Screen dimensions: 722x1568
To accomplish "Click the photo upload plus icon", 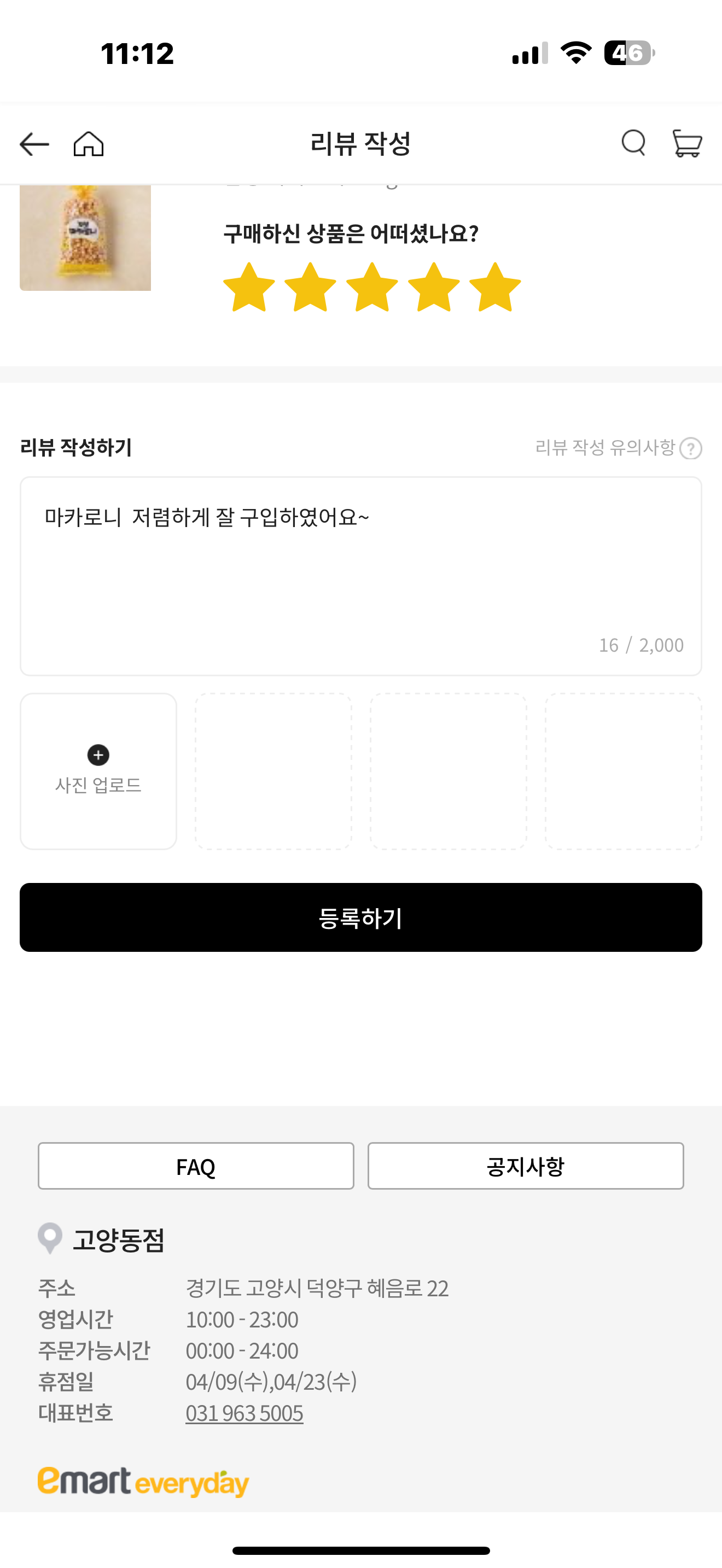I will pyautogui.click(x=98, y=756).
